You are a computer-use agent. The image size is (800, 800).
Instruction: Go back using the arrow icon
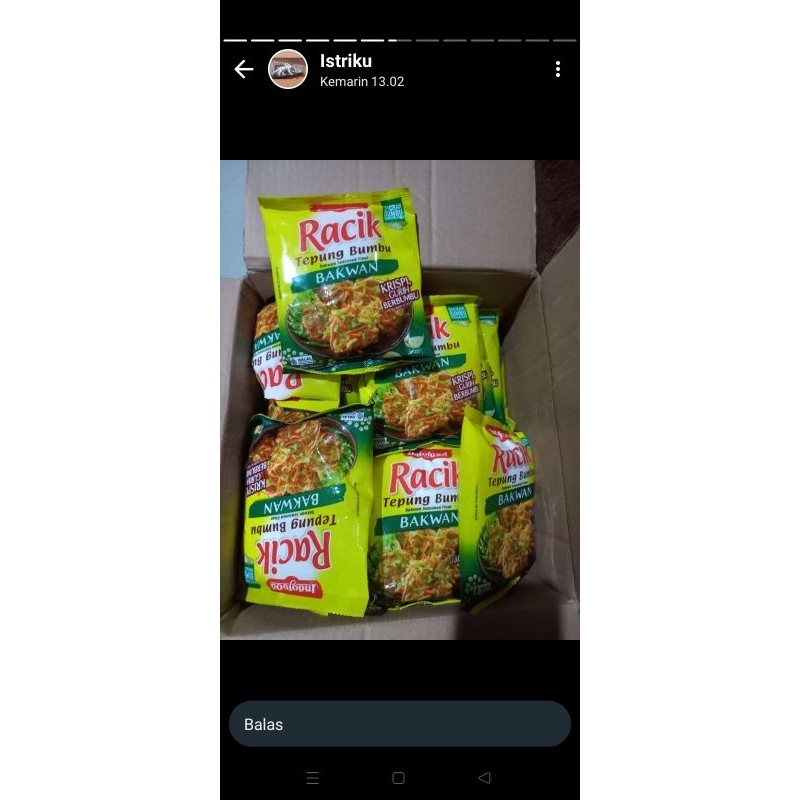pyautogui.click(x=244, y=69)
